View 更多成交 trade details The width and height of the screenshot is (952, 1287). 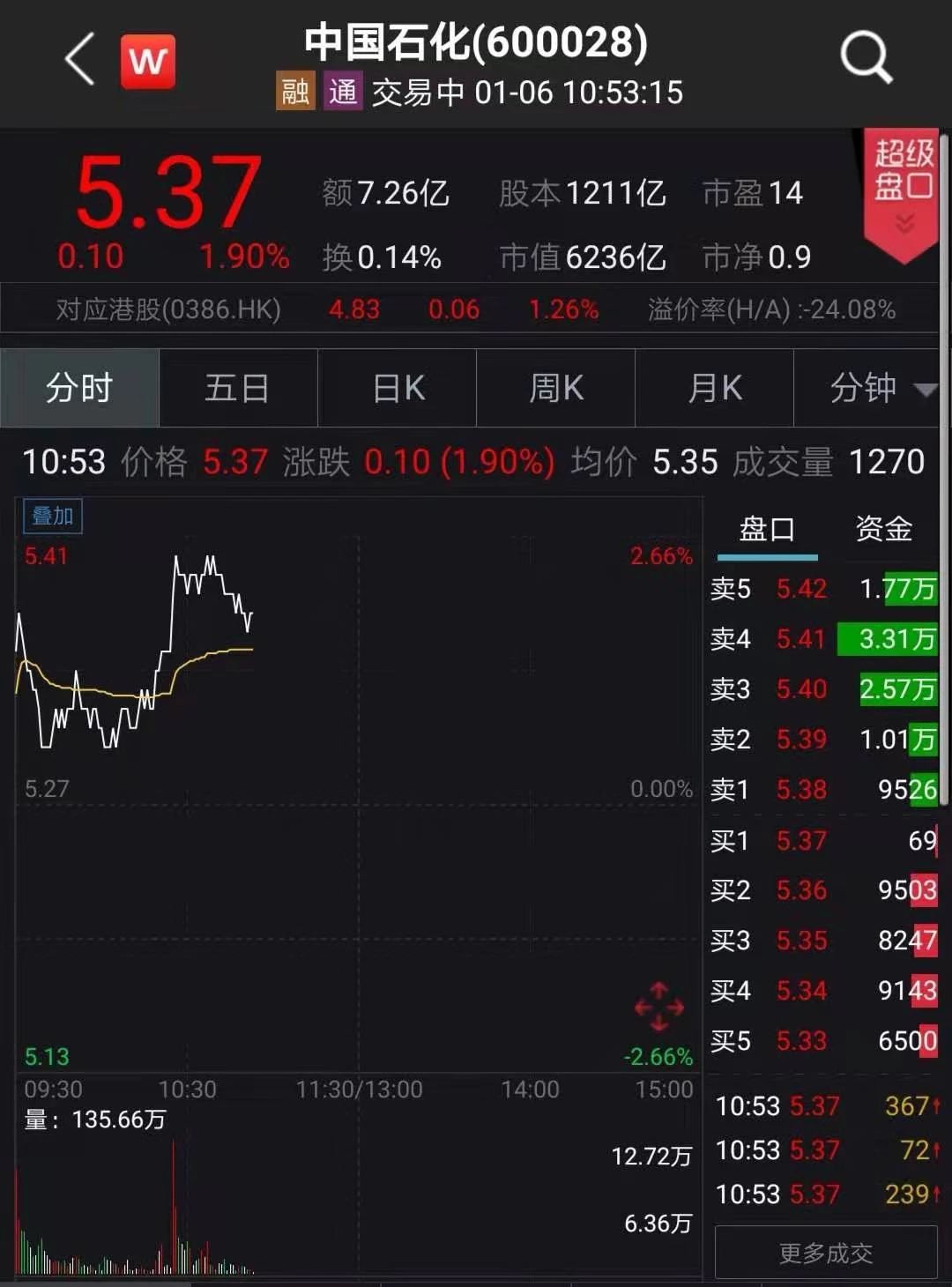[x=825, y=1253]
